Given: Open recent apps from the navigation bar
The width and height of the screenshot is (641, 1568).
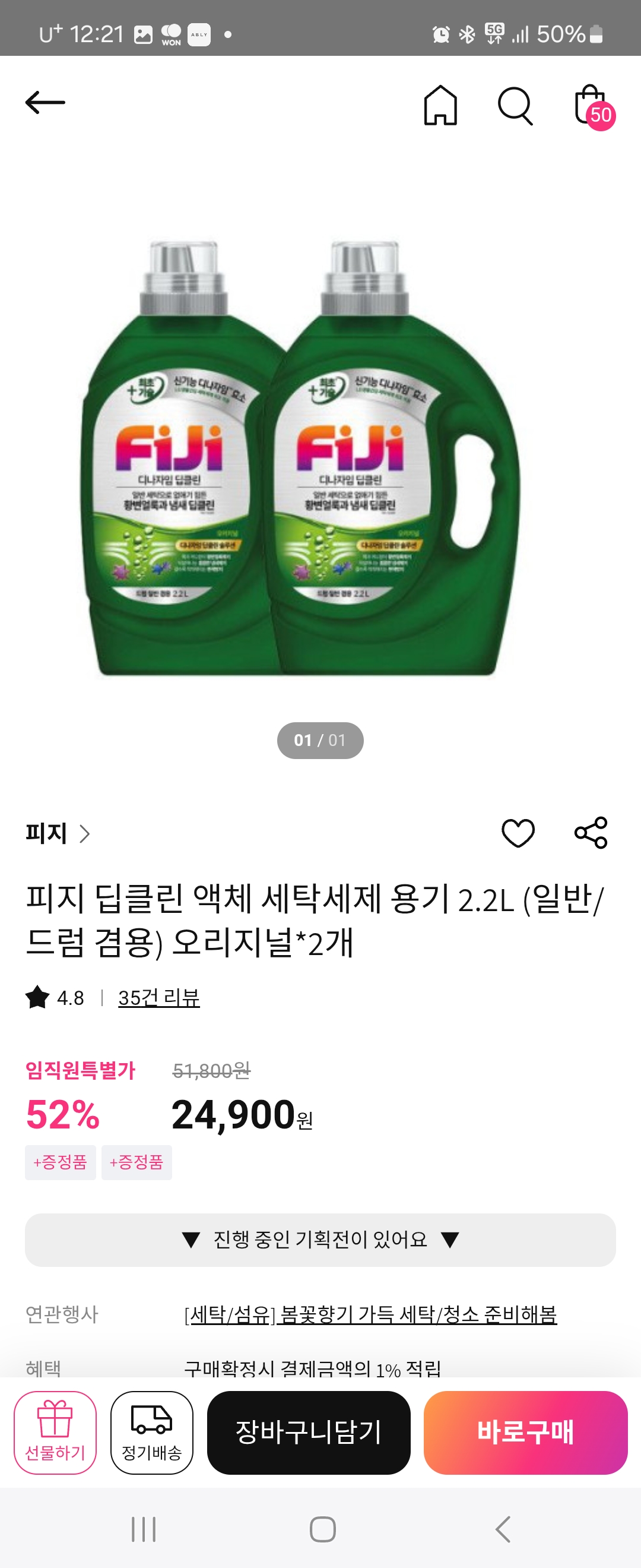Looking at the screenshot, I should click(x=144, y=1529).
